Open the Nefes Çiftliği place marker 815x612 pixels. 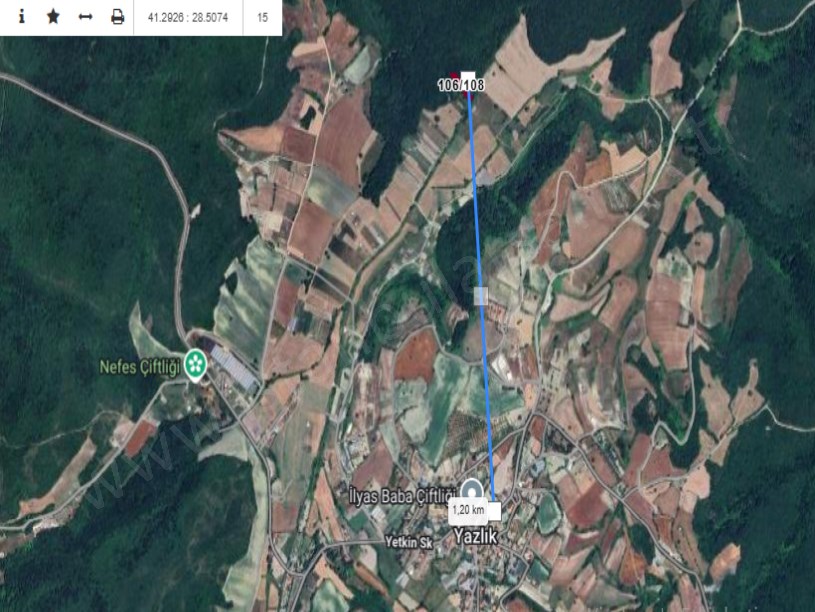tap(198, 366)
